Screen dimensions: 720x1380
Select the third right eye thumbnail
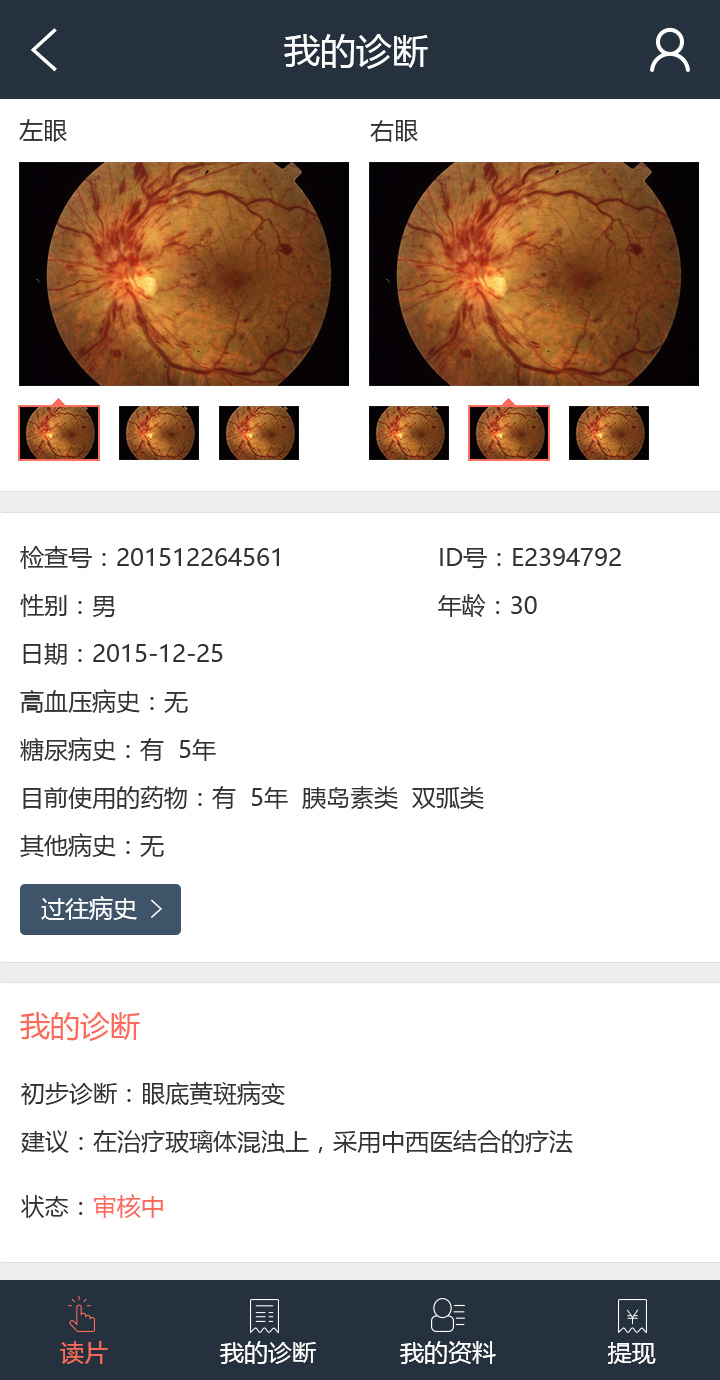pos(609,433)
